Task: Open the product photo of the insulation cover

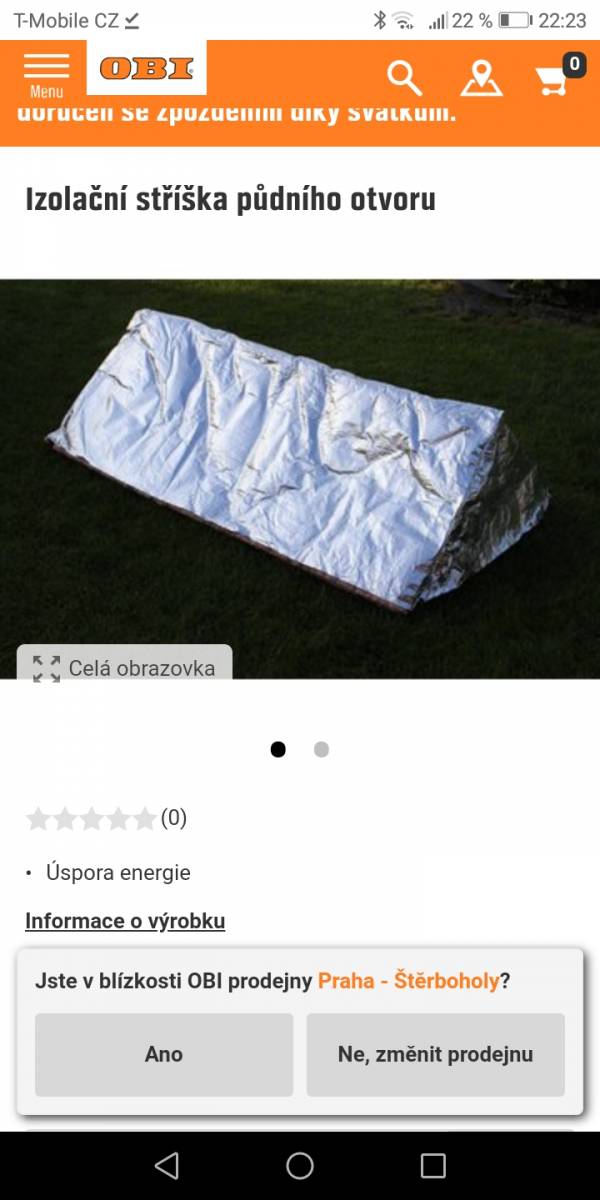Action: (300, 479)
